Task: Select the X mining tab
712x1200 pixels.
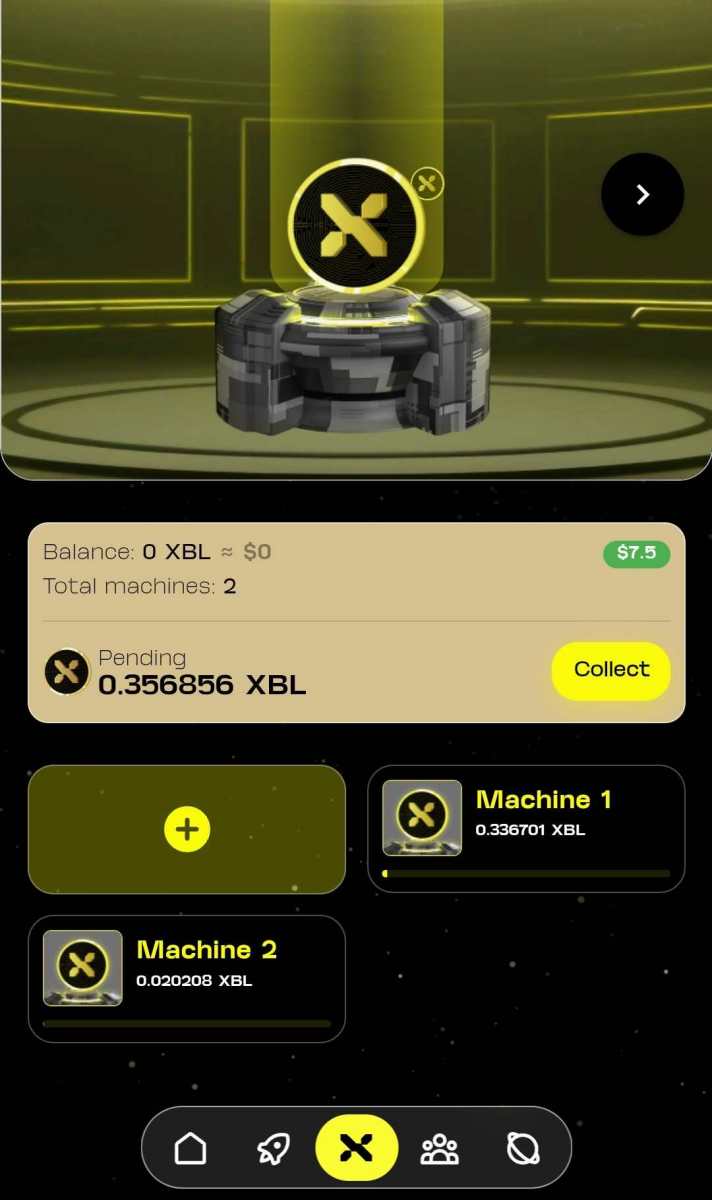Action: coord(356,1149)
